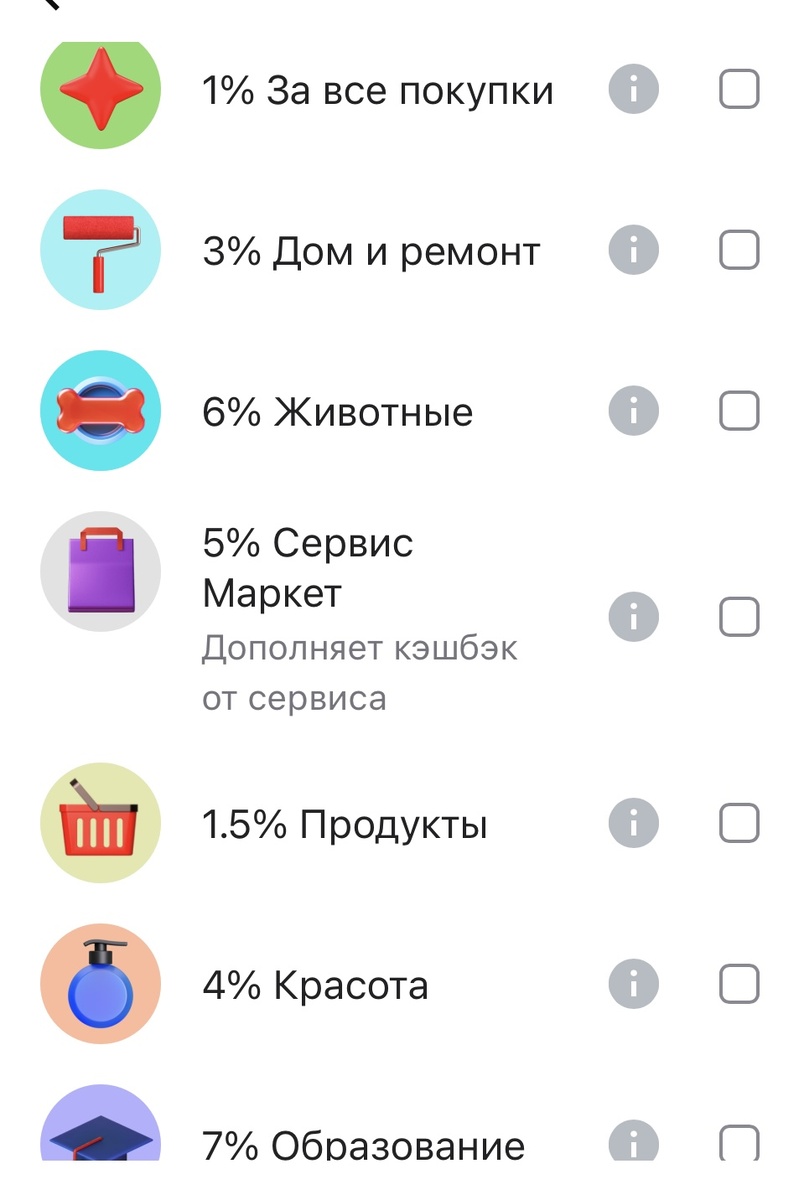Select the checkbox for 6% Животные
Screen dimensions: 804x1200
click(738, 410)
